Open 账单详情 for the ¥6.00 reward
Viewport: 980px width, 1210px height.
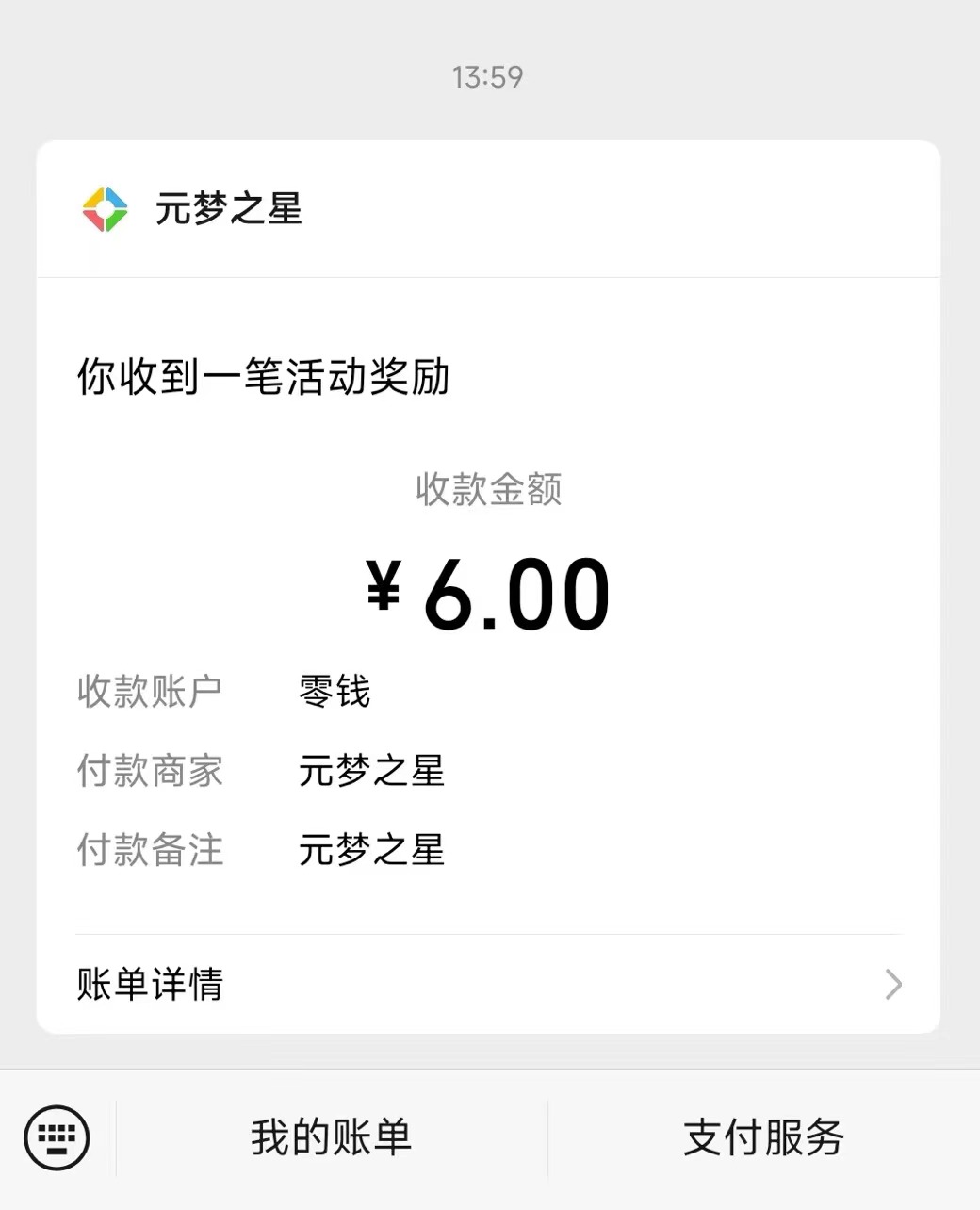click(488, 985)
